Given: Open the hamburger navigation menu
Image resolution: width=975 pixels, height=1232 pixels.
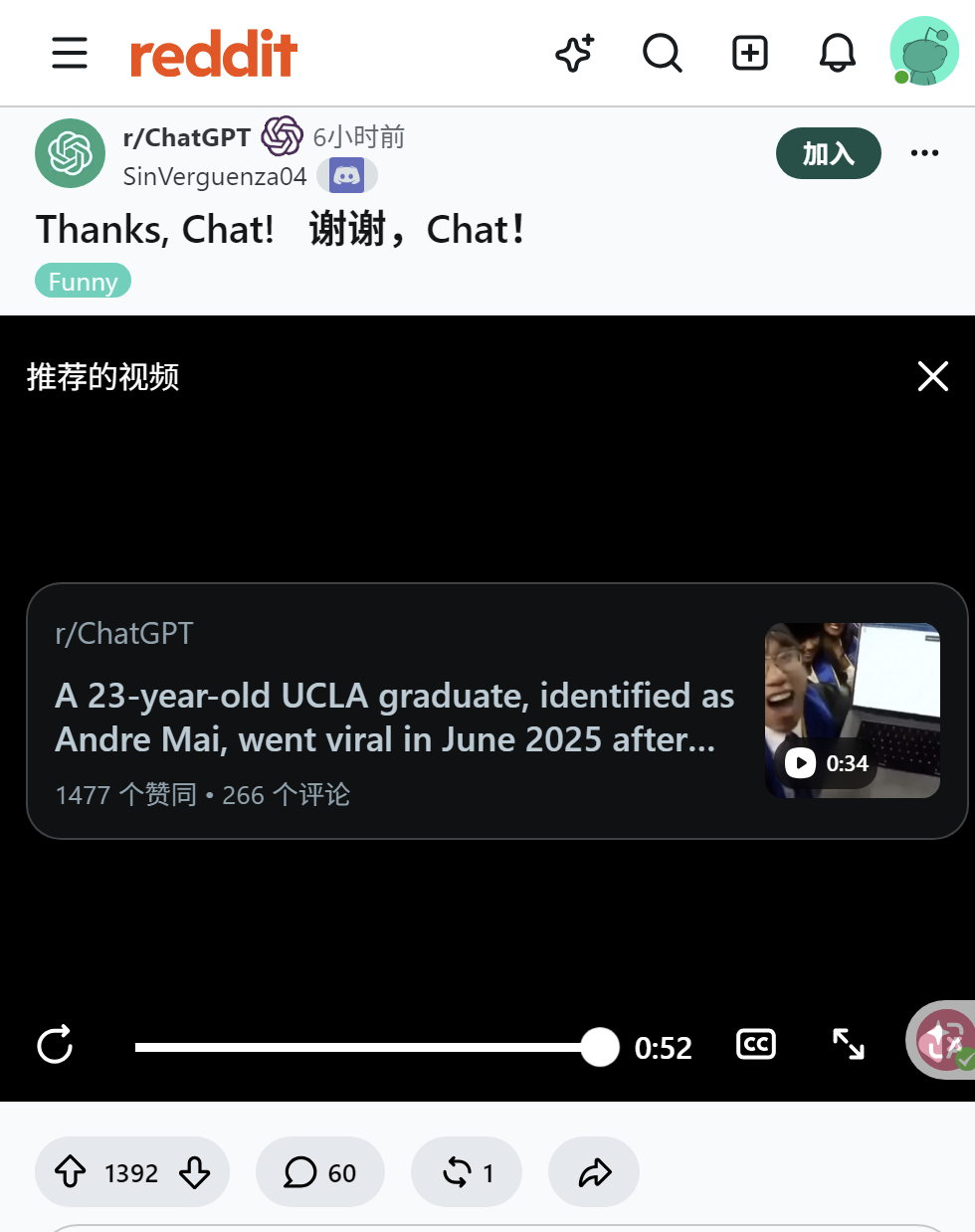Looking at the screenshot, I should [x=70, y=53].
